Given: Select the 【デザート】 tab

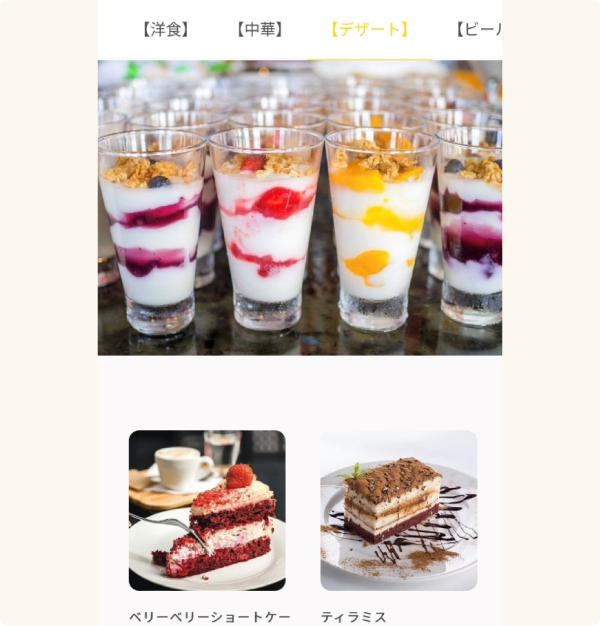Looking at the screenshot, I should click(x=369, y=30).
